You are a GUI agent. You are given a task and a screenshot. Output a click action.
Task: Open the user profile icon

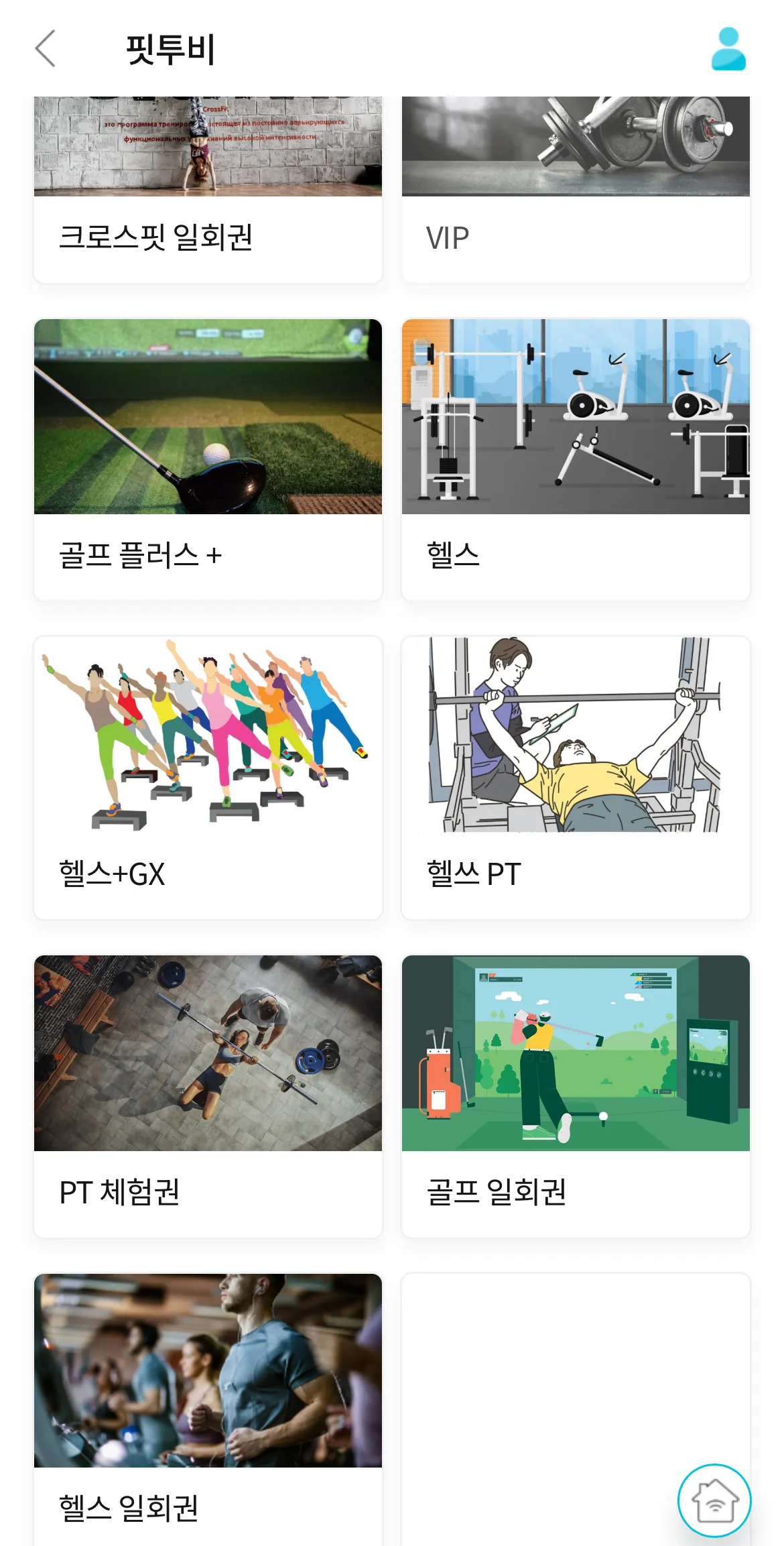pyautogui.click(x=728, y=49)
